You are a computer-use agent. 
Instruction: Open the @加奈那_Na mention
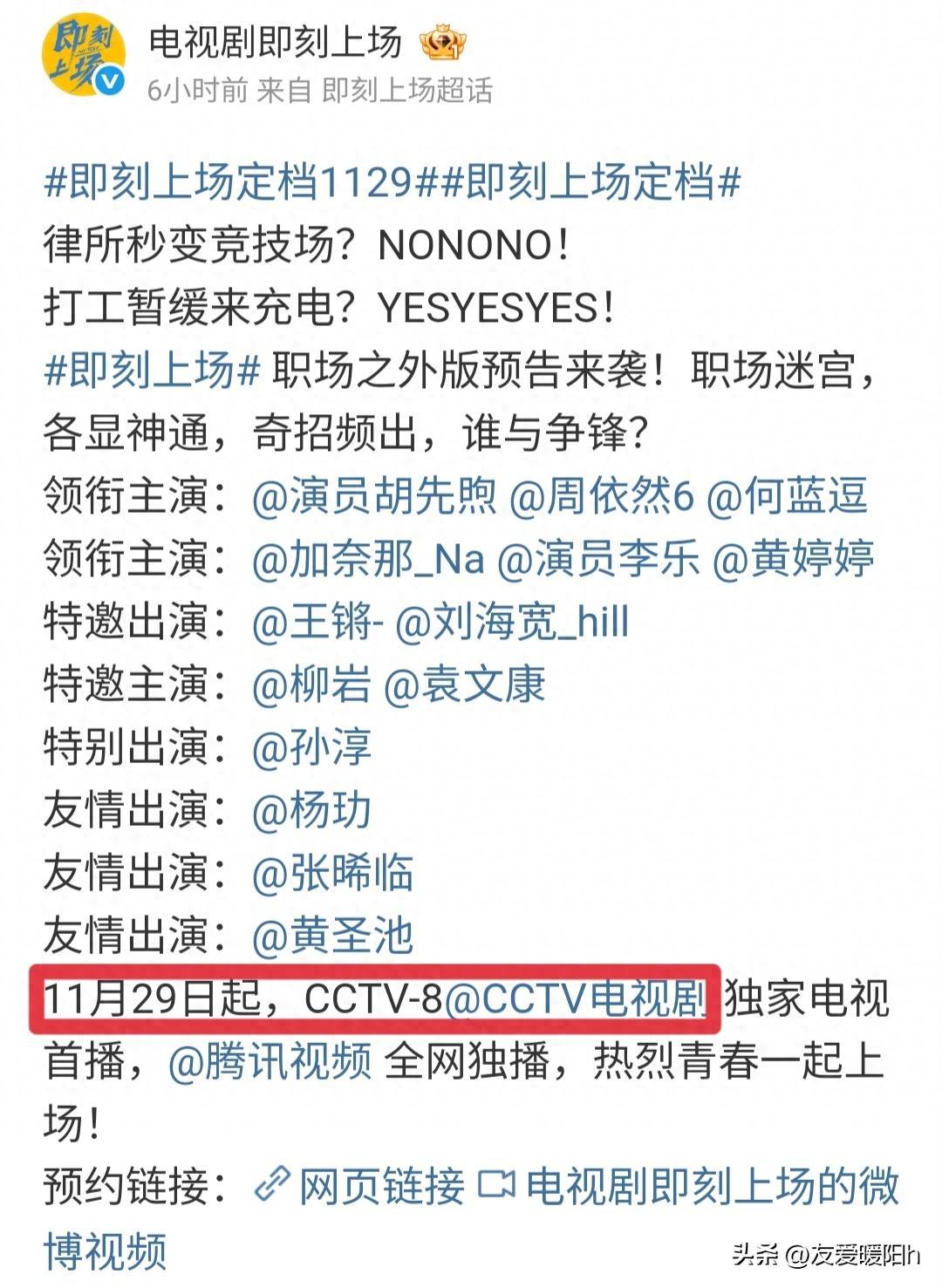tap(367, 559)
